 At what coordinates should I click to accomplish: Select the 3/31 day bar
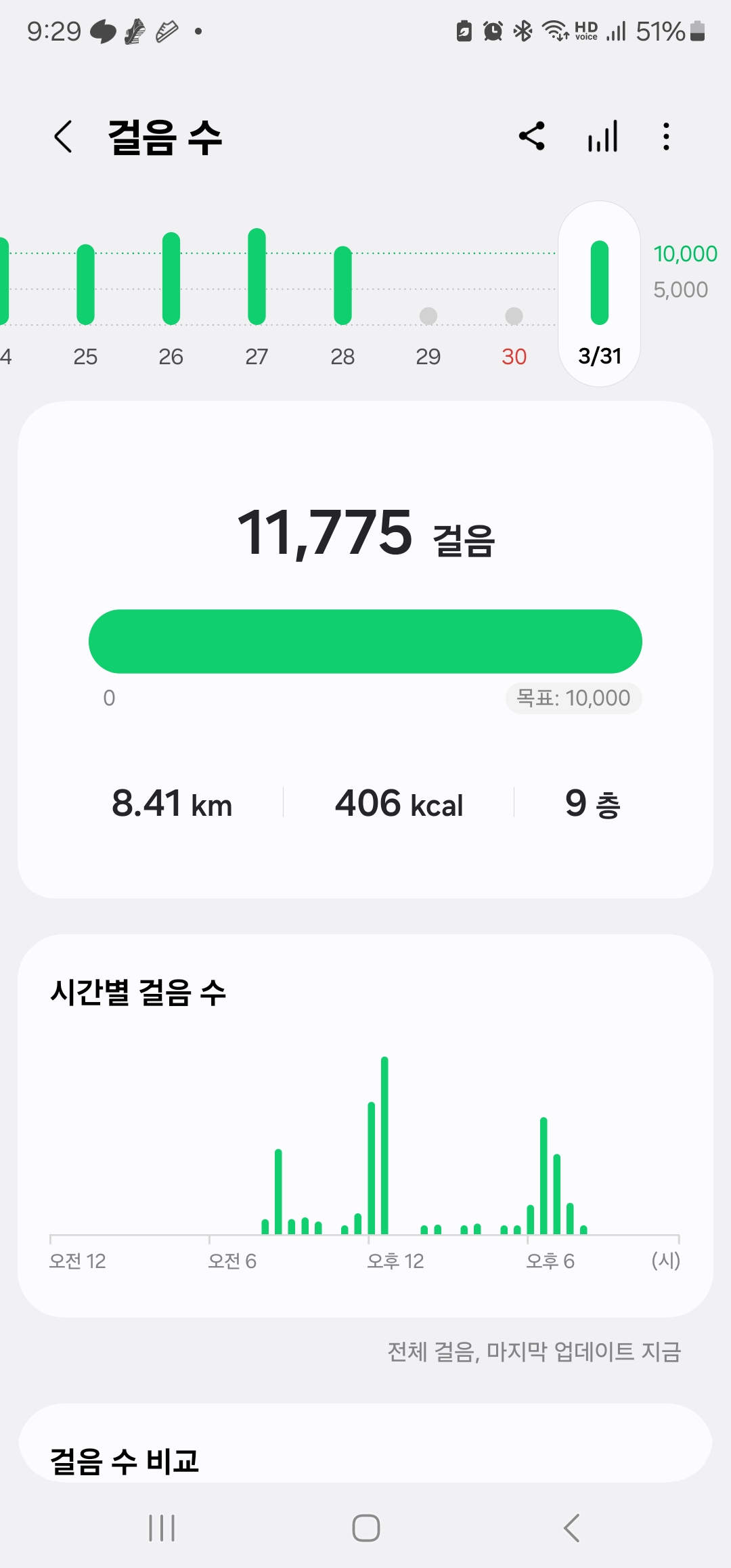click(600, 295)
